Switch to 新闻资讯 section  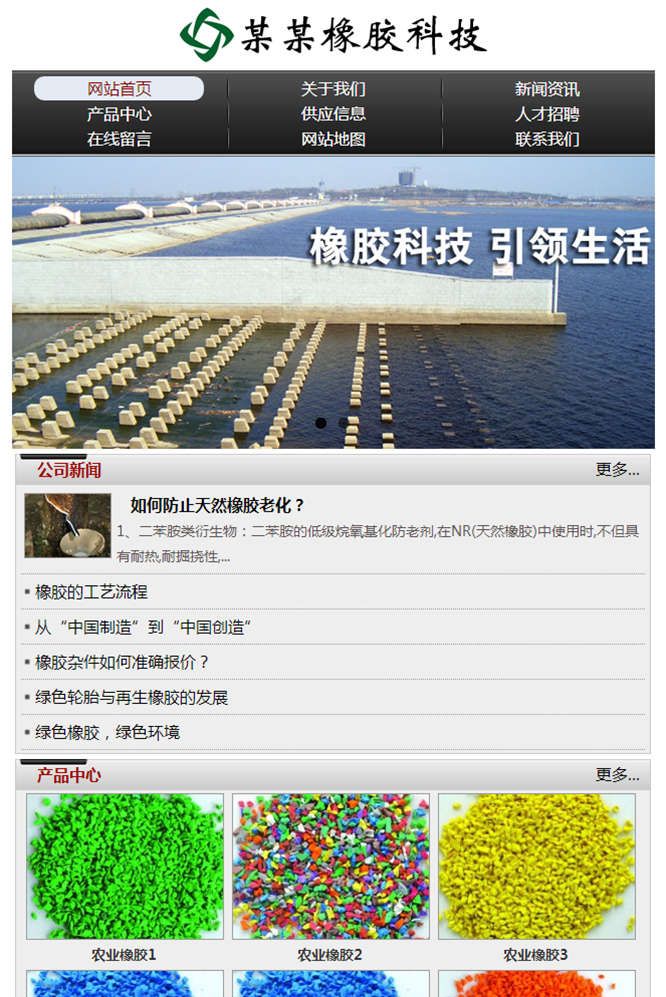[x=547, y=89]
